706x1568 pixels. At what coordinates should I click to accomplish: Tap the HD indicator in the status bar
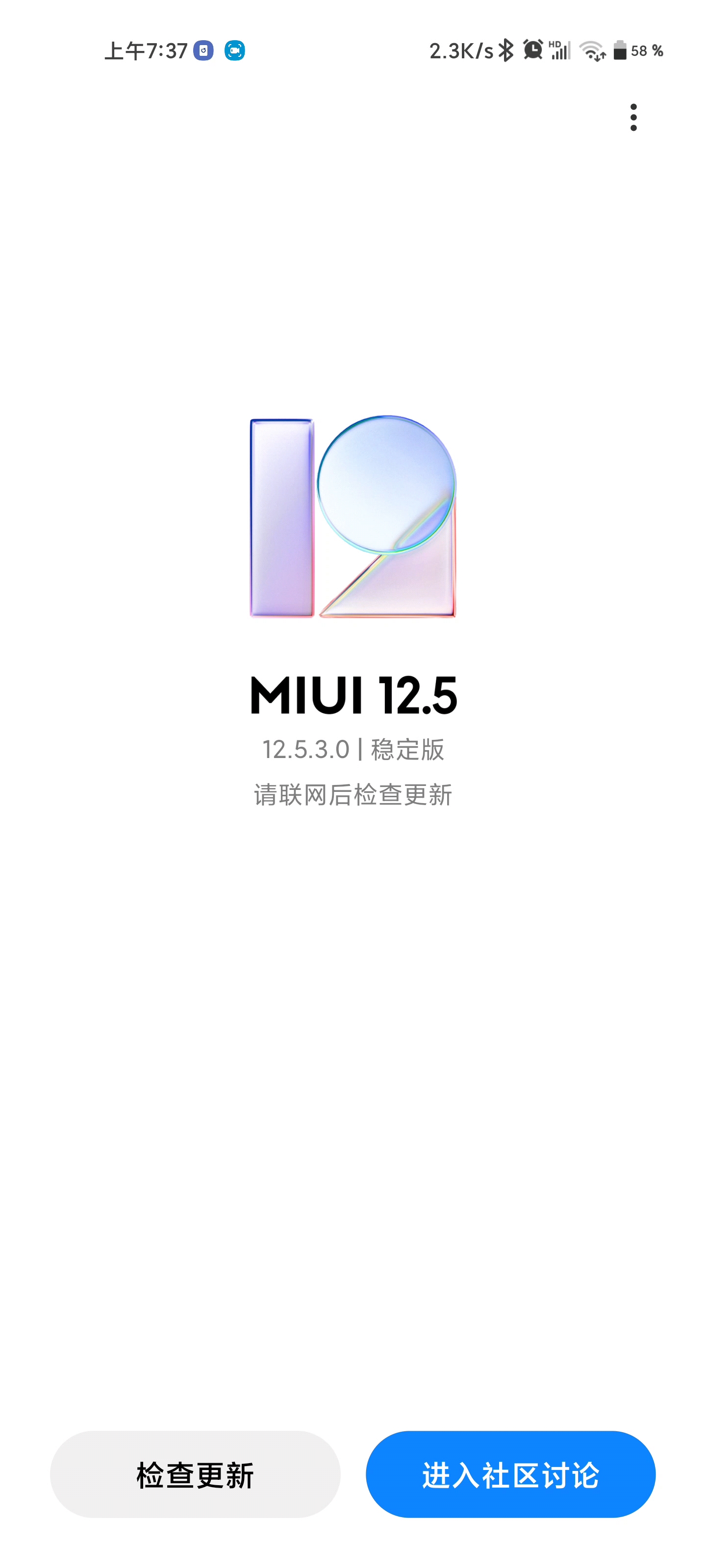click(x=555, y=46)
